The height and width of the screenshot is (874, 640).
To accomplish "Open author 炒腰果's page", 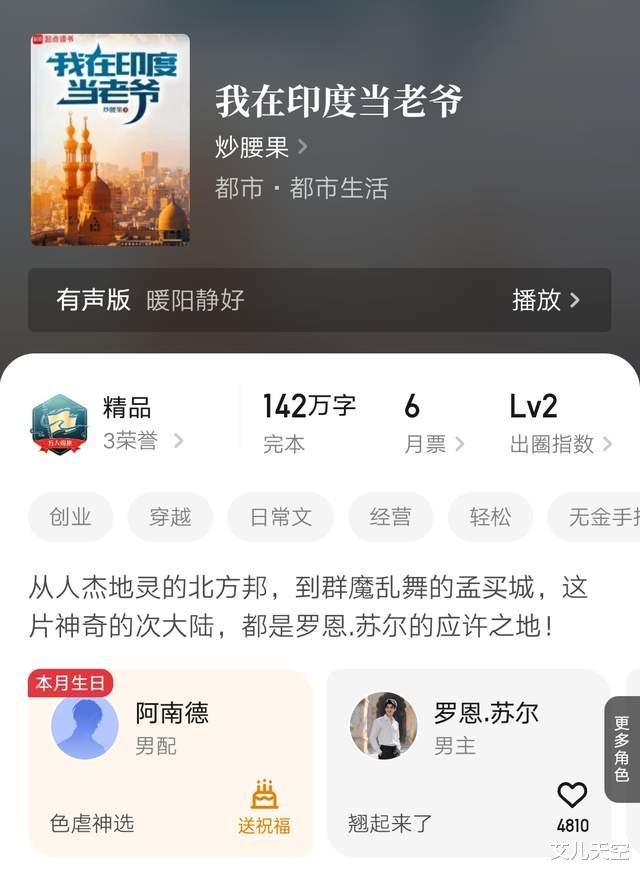I will pos(261,147).
